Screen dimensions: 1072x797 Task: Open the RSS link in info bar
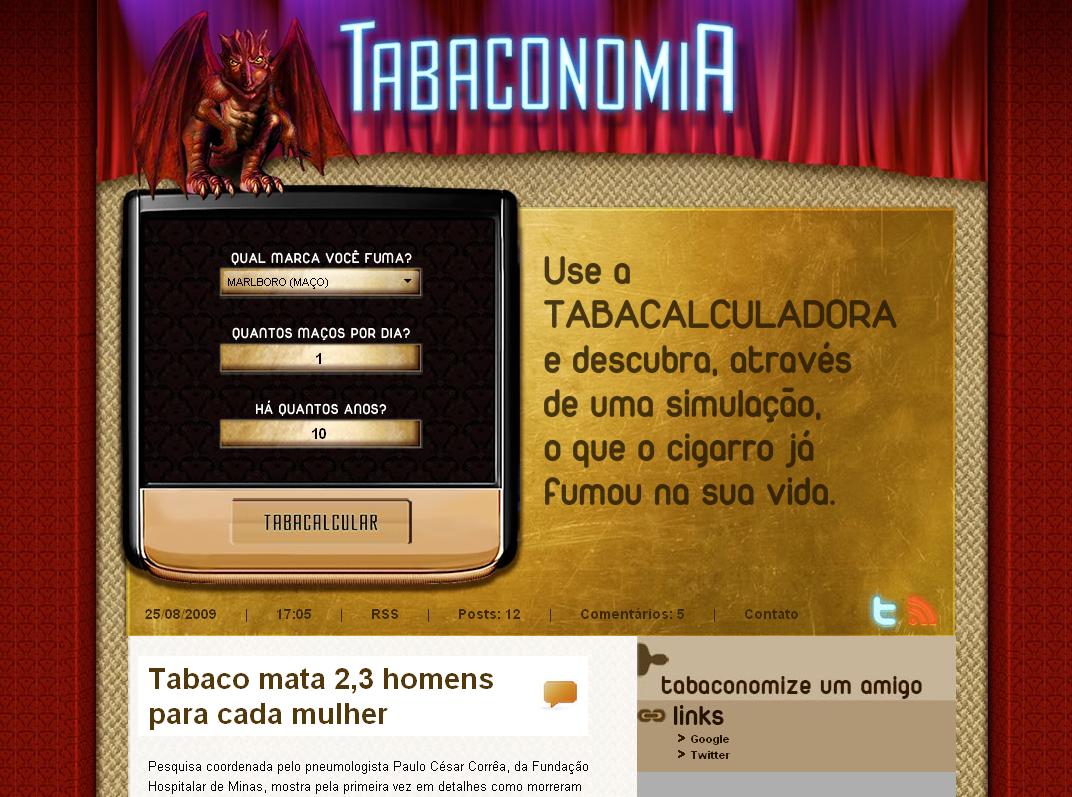coord(384,614)
